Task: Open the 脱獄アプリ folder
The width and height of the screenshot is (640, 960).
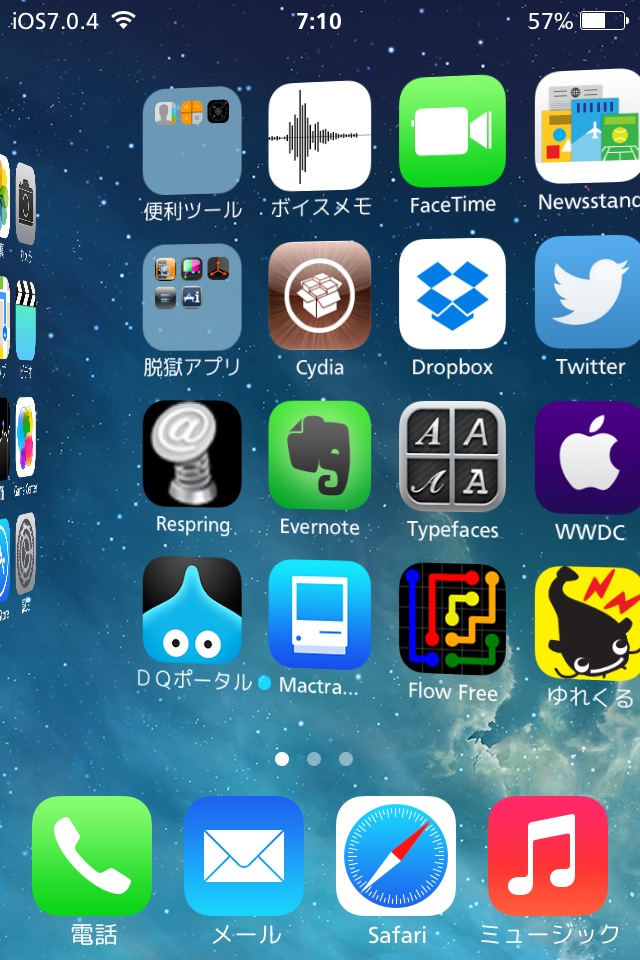Action: (x=192, y=297)
